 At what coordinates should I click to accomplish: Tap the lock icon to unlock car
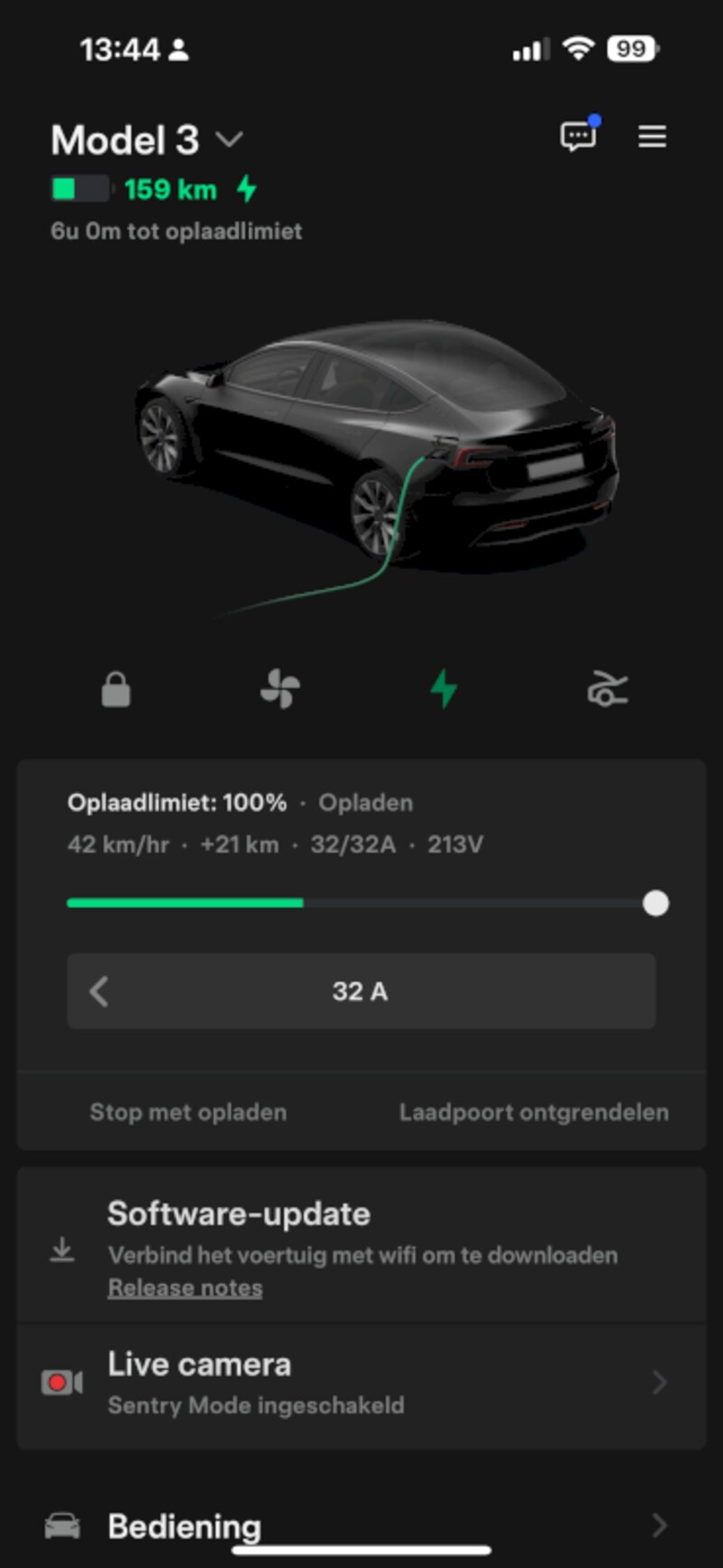pos(116,690)
